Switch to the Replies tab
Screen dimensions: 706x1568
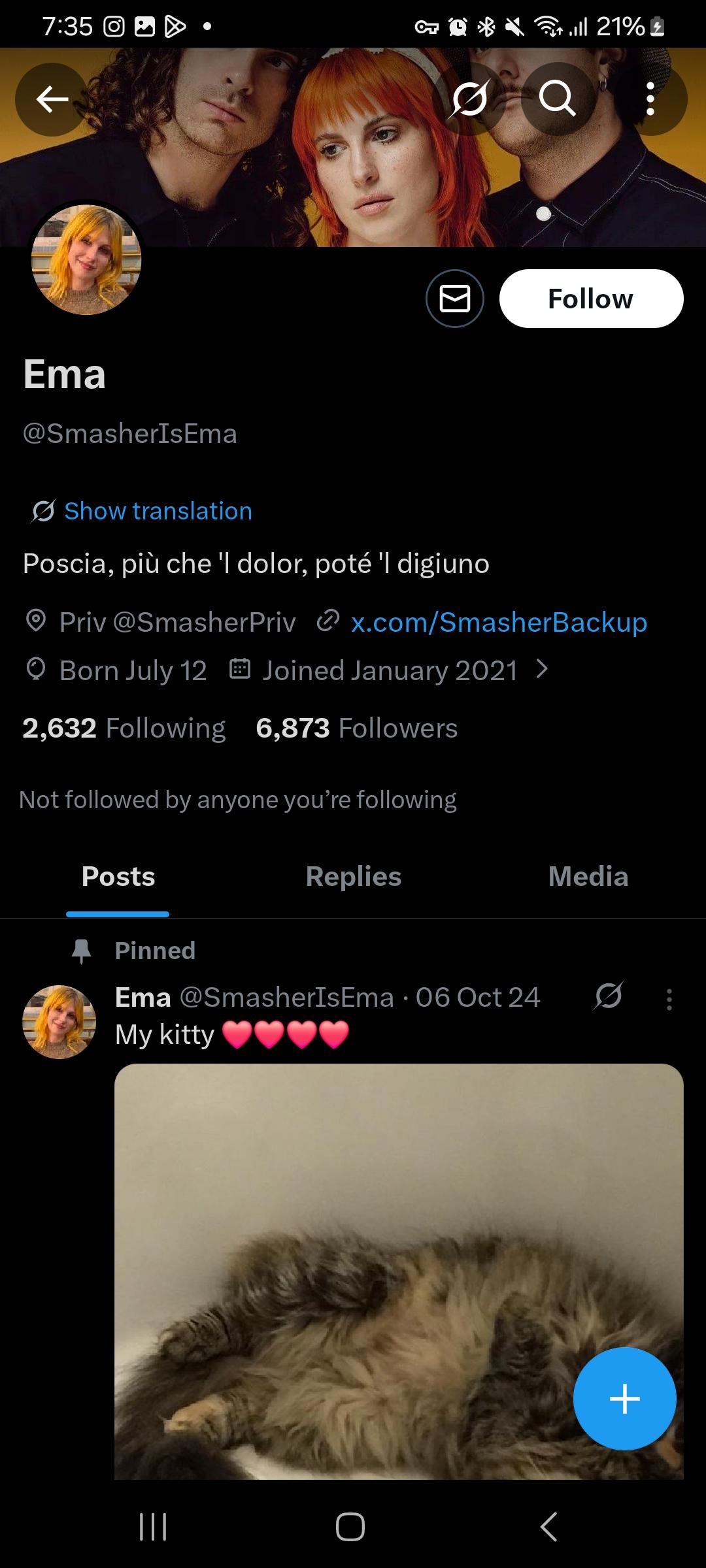tap(353, 877)
